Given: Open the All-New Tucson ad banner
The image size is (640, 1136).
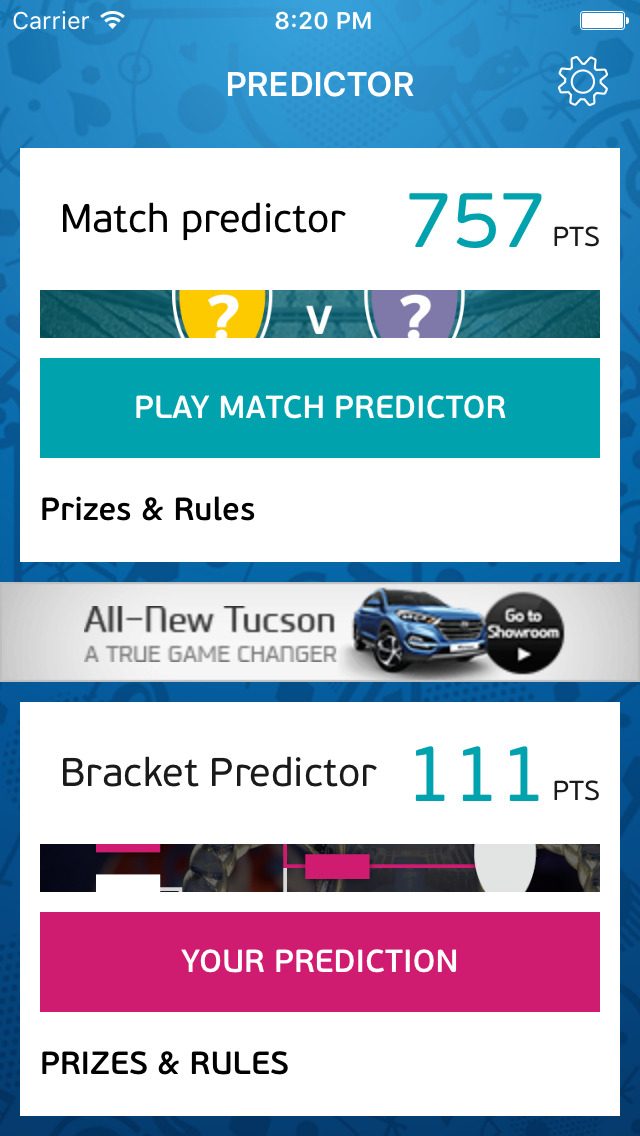Looking at the screenshot, I should click(x=320, y=632).
